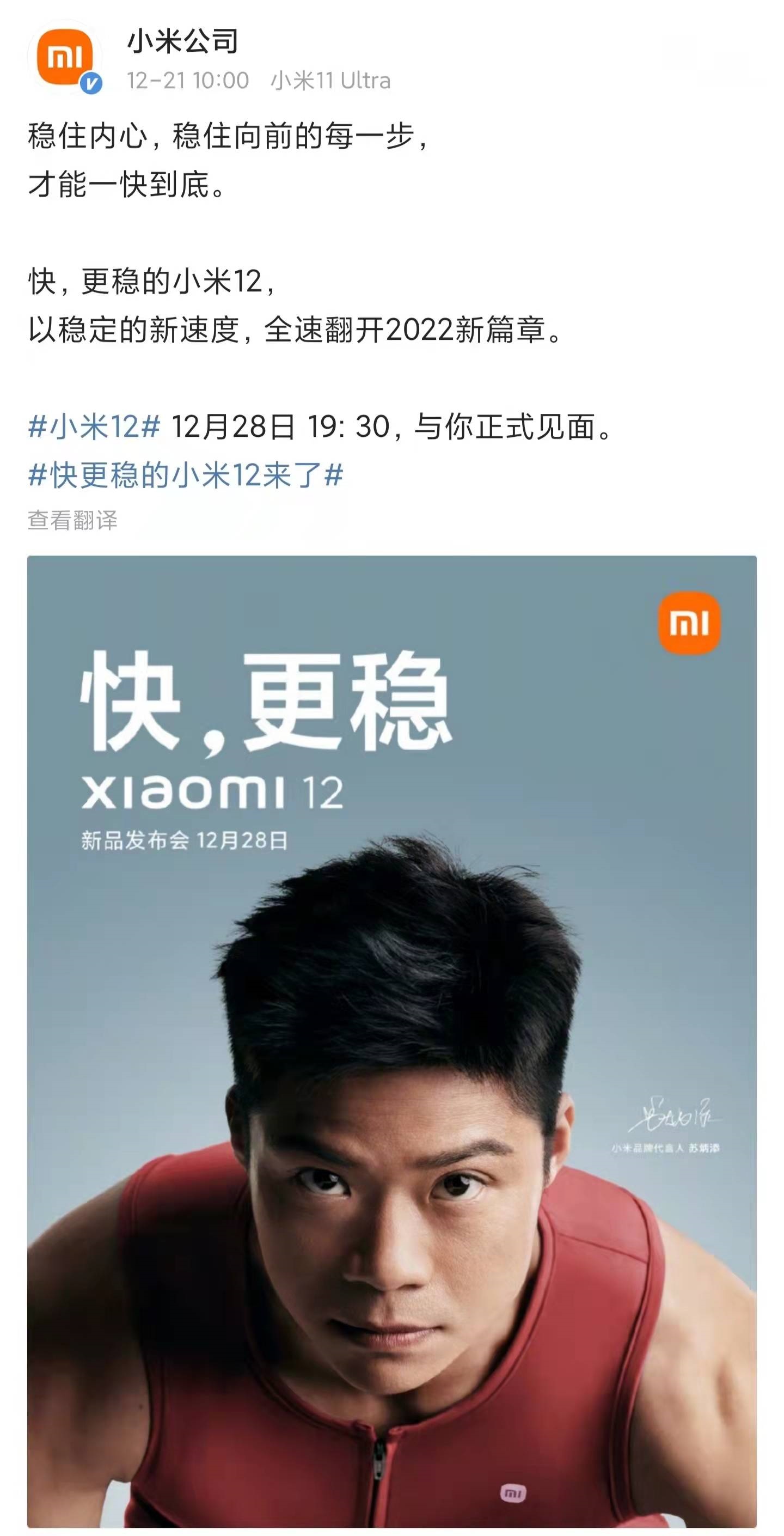
Task: Open the #小米12# hashtag
Action: tap(94, 427)
